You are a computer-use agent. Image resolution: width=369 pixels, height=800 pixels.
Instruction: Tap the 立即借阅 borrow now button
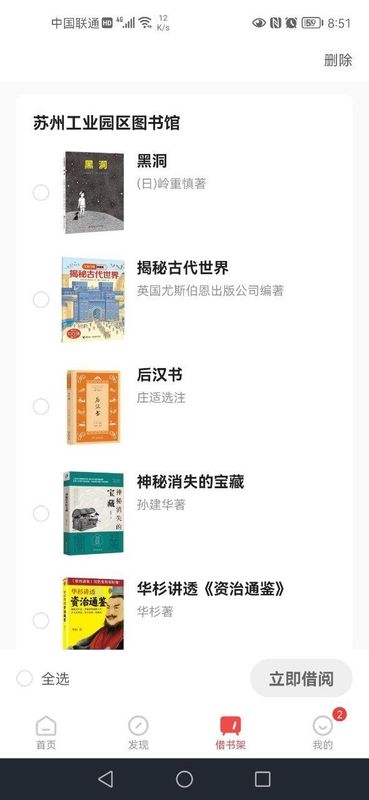[301, 679]
